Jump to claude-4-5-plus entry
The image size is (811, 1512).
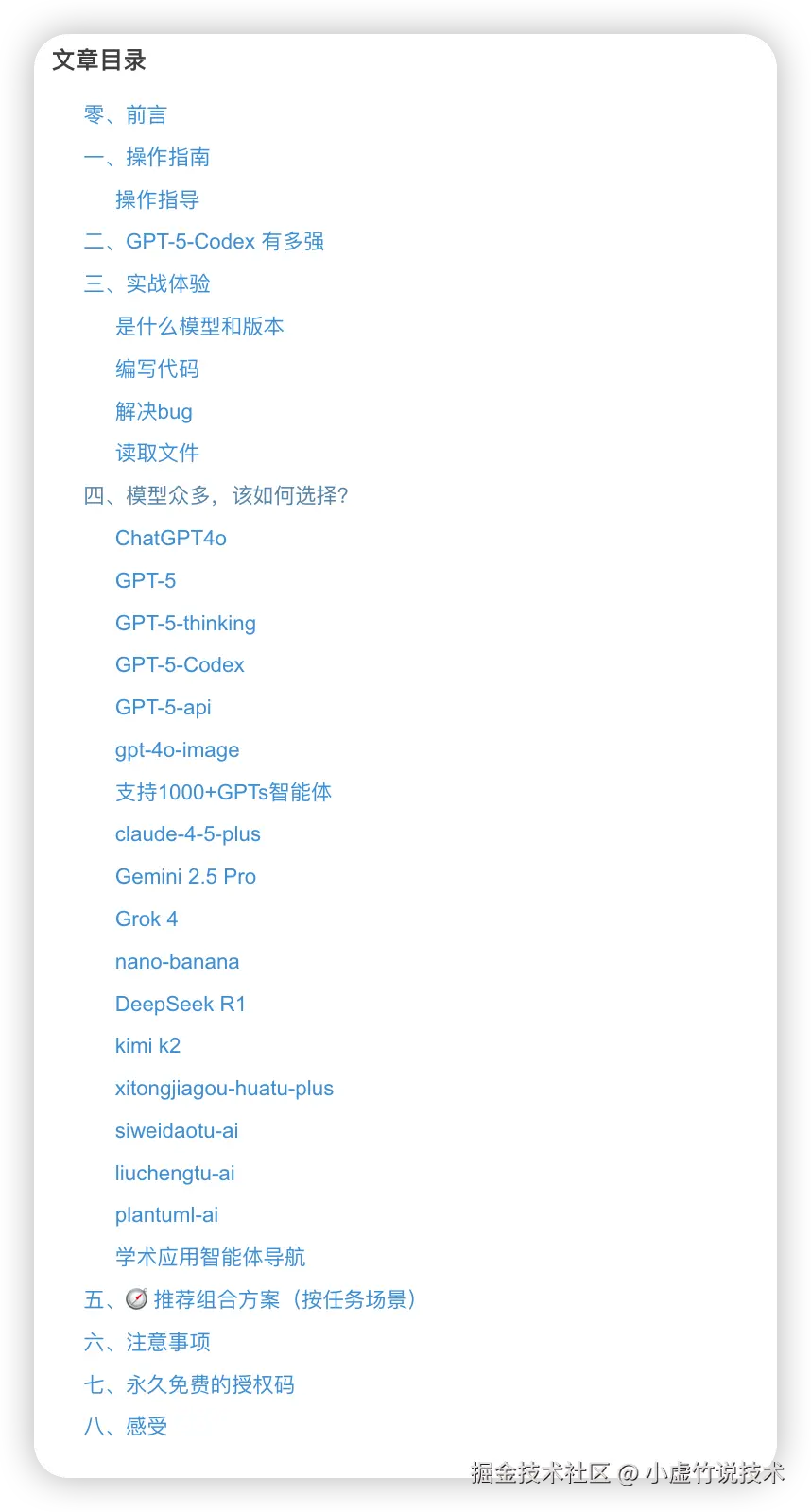[x=187, y=834]
